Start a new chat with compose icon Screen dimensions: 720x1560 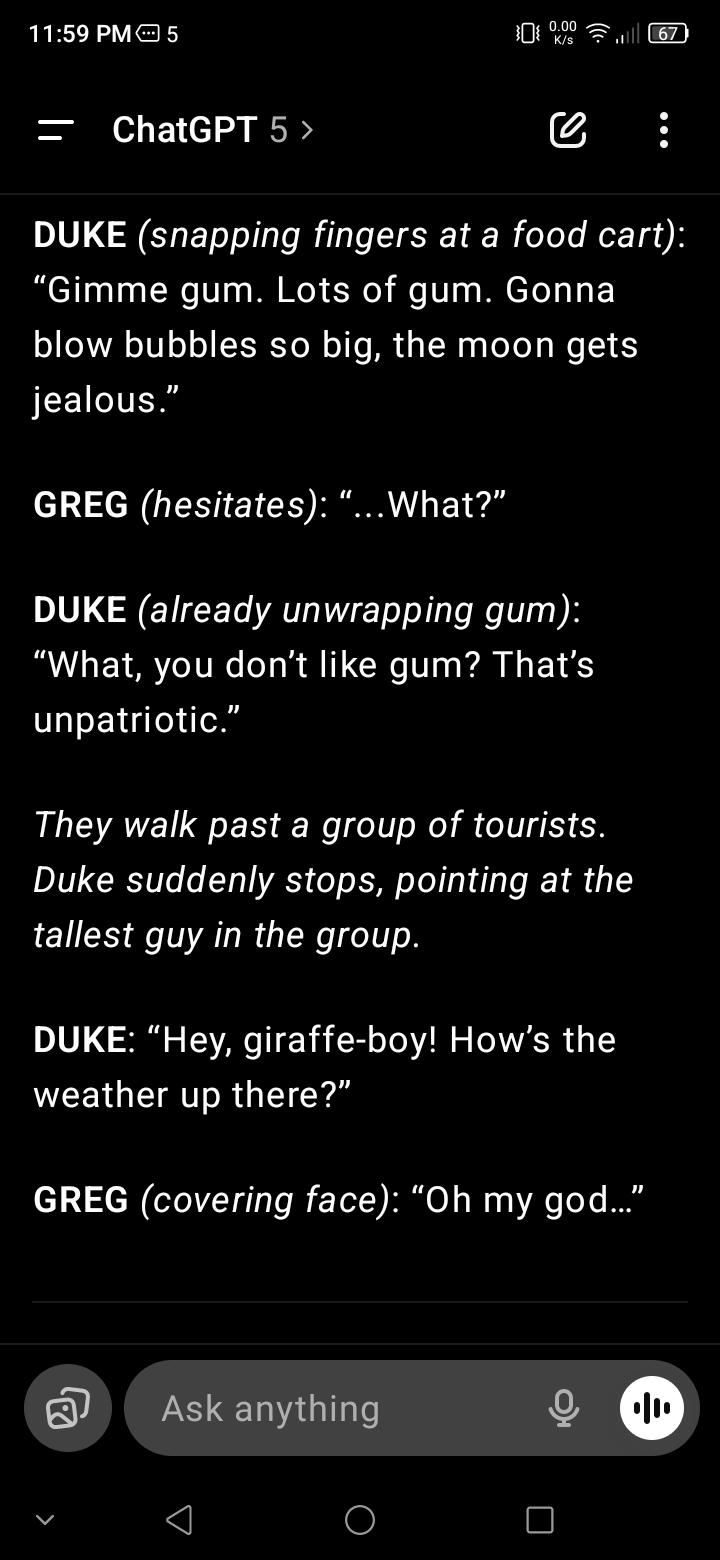pos(567,130)
